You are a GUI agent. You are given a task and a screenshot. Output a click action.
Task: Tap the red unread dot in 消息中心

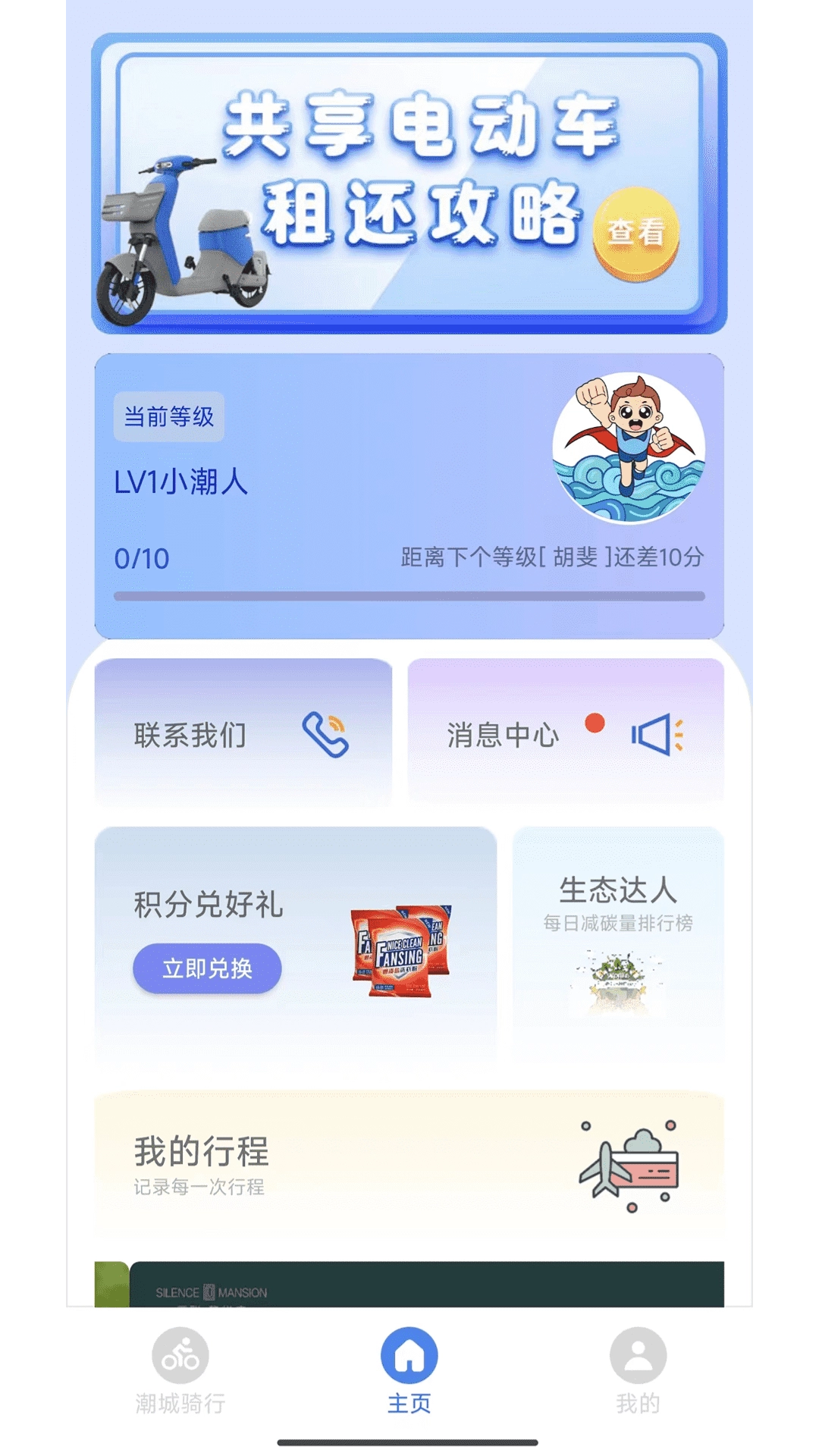click(595, 724)
